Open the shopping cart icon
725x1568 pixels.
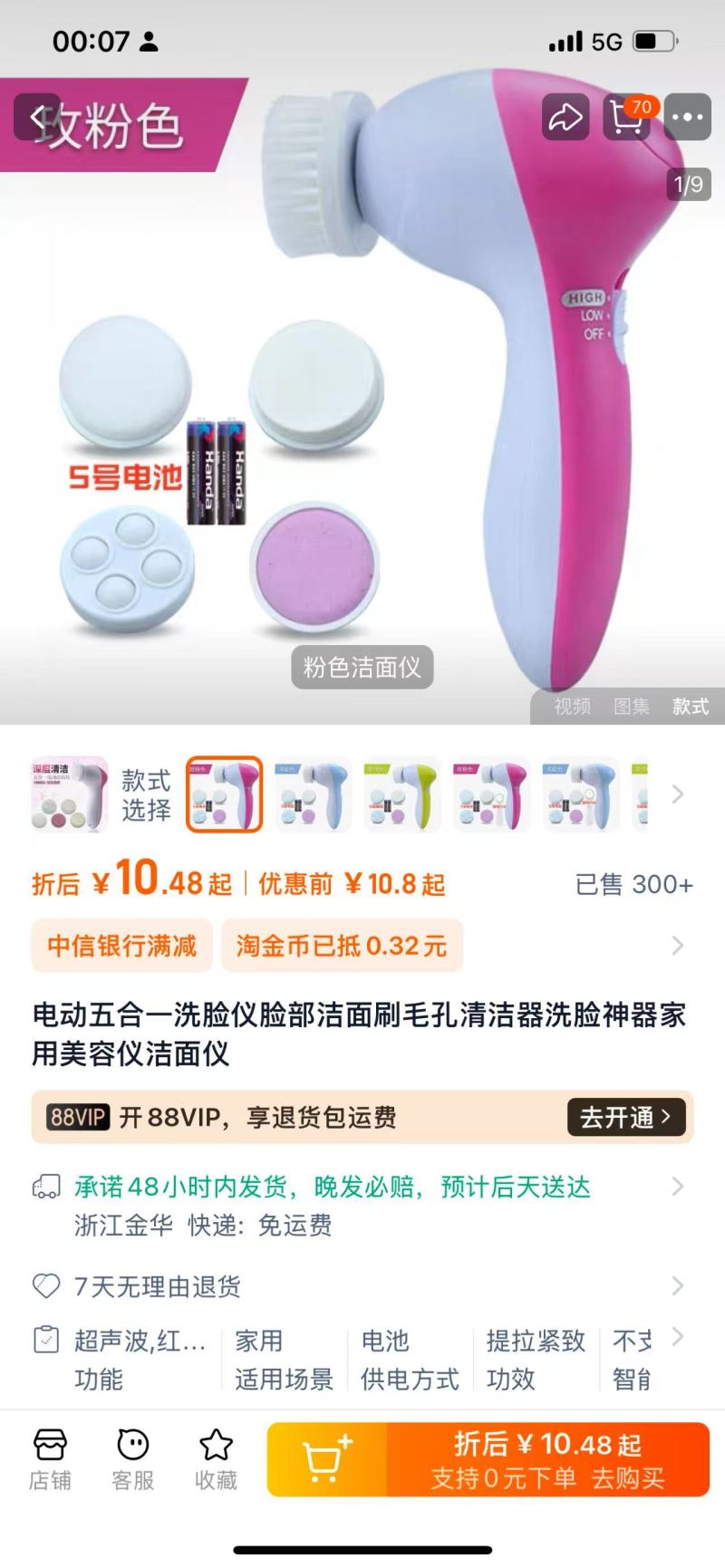click(x=627, y=117)
